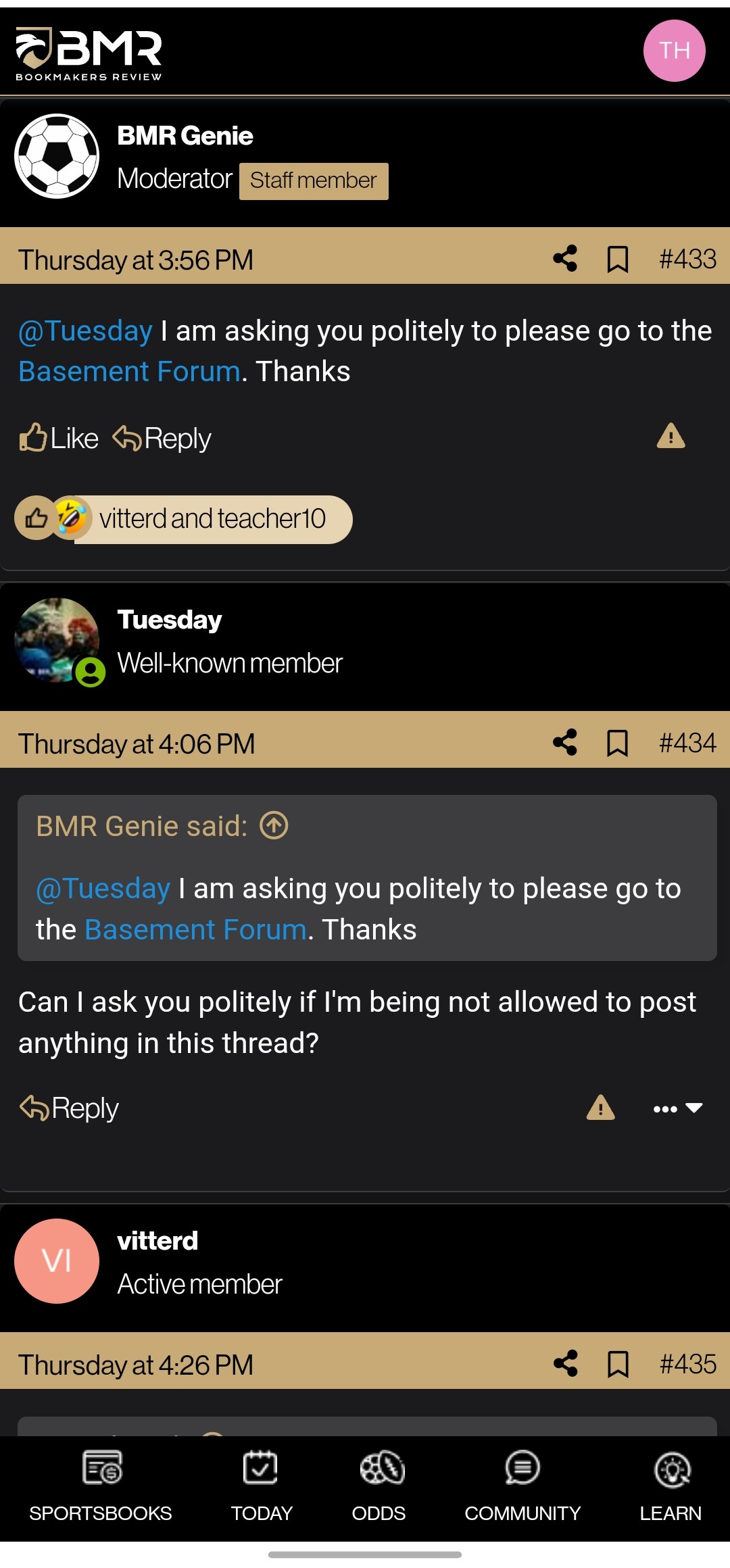Open the TH account avatar menu
Image resolution: width=730 pixels, height=1568 pixels.
(x=674, y=51)
